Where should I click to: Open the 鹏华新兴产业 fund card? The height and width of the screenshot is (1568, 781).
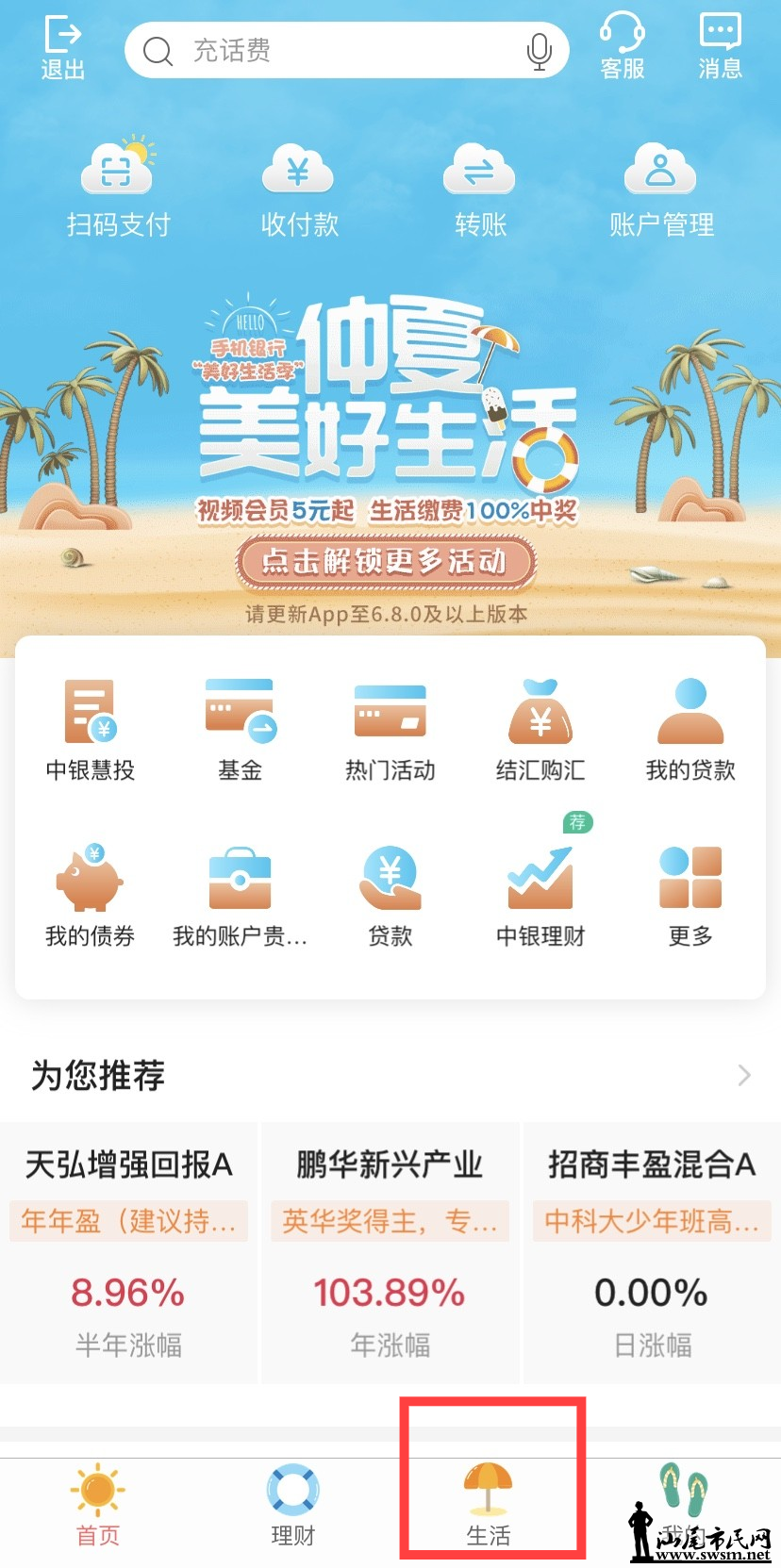pos(390,1252)
